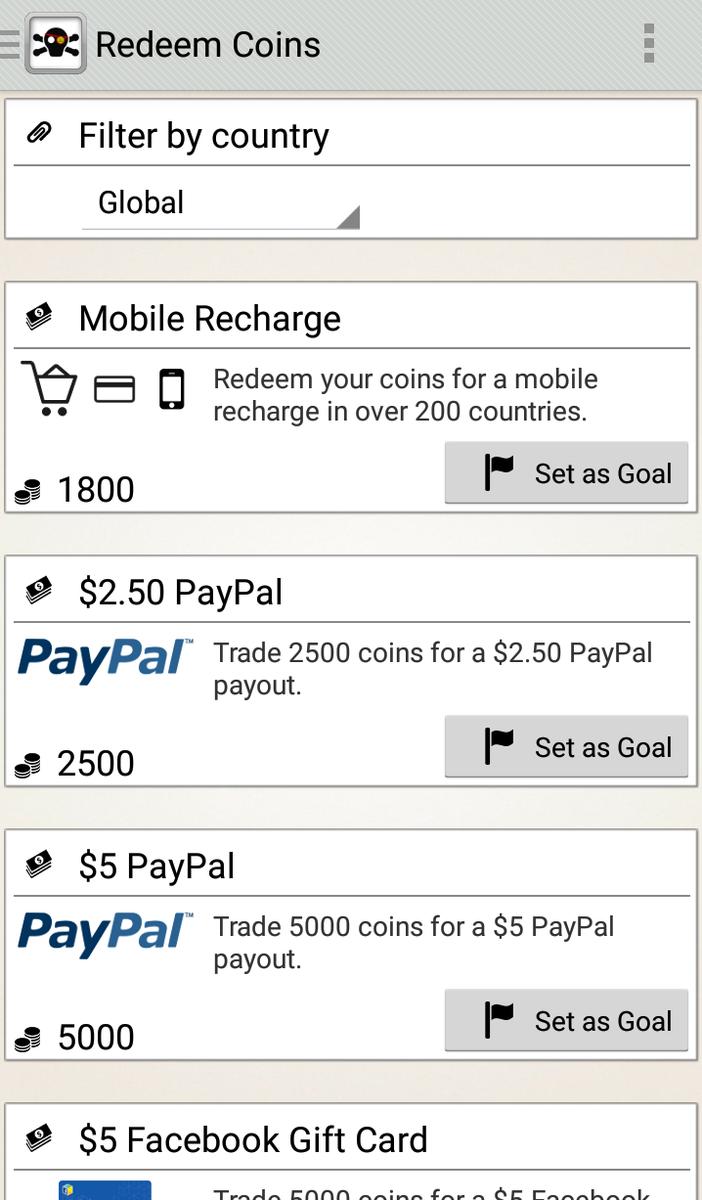Expand the Global country filter dropdown

(x=220, y=204)
